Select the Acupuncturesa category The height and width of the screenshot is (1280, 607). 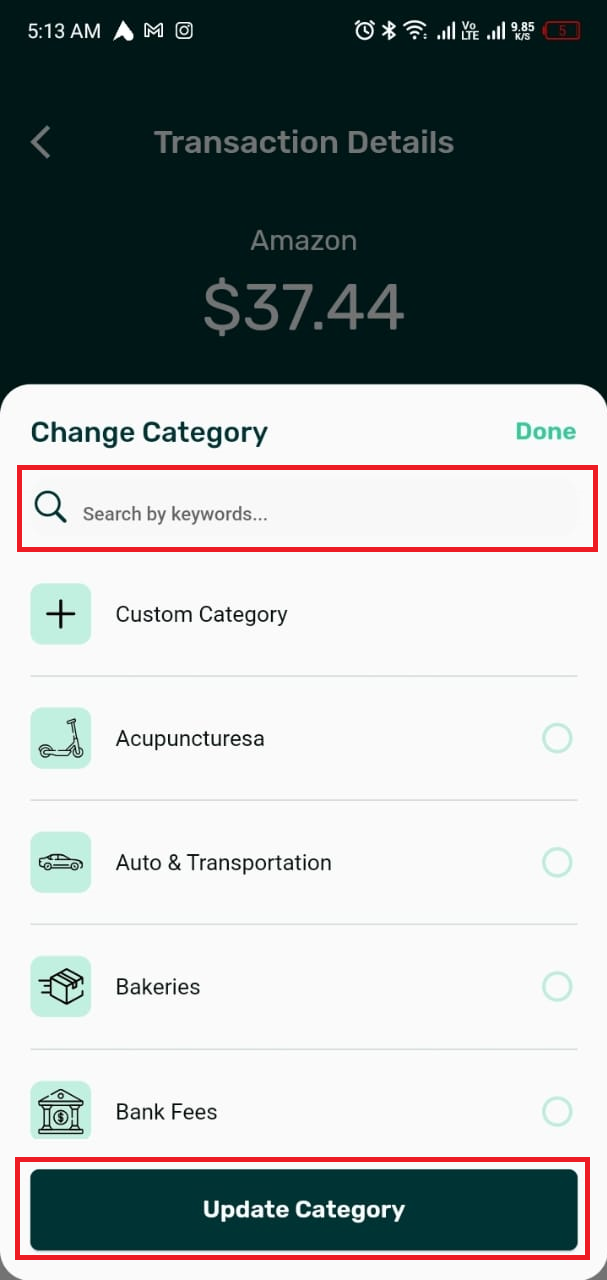(556, 739)
